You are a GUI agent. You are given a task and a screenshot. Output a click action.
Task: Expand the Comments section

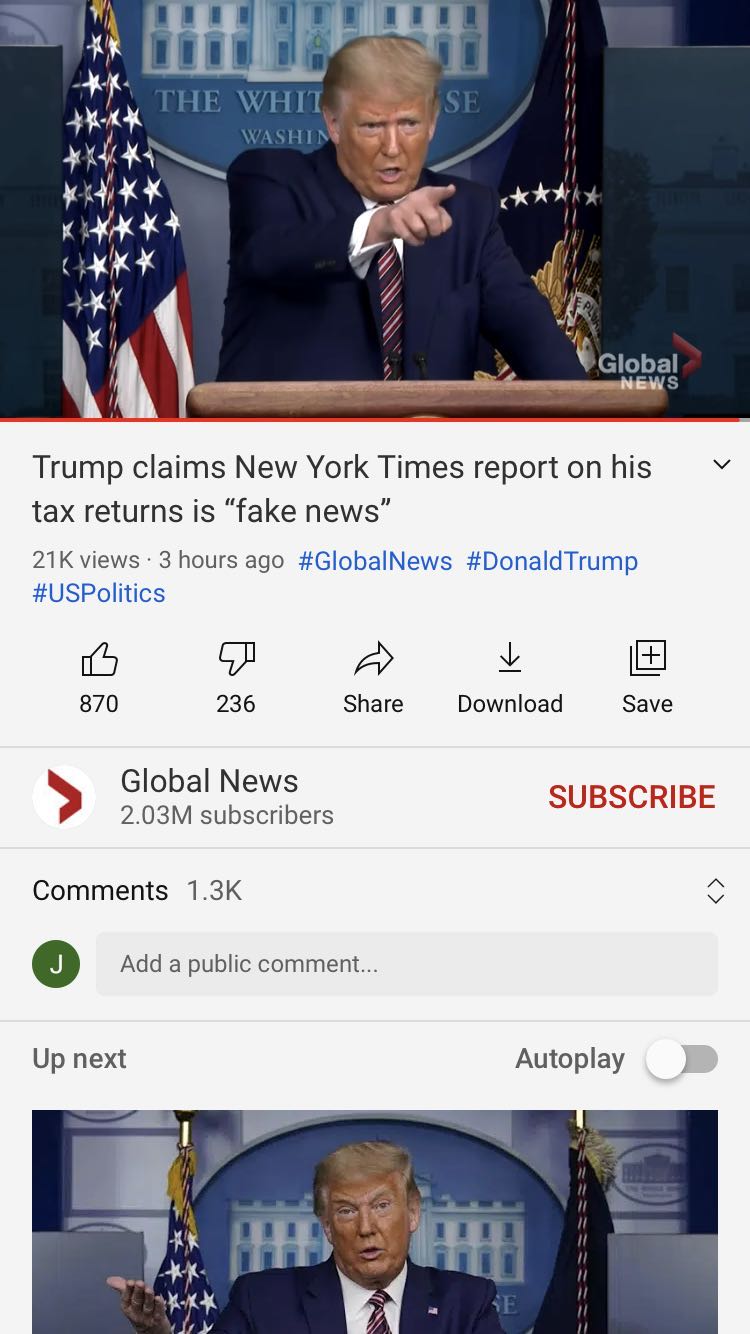[715, 890]
